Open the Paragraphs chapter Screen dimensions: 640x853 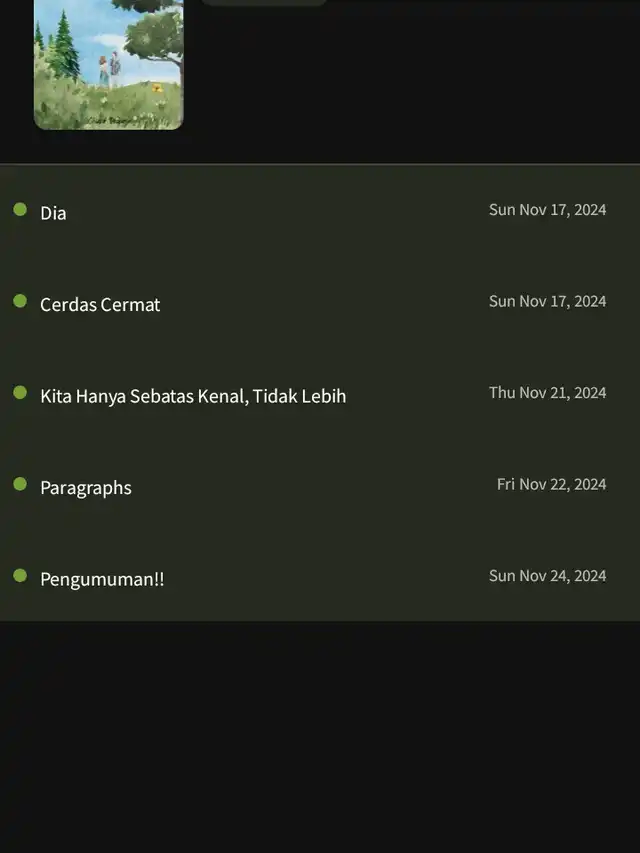click(86, 488)
